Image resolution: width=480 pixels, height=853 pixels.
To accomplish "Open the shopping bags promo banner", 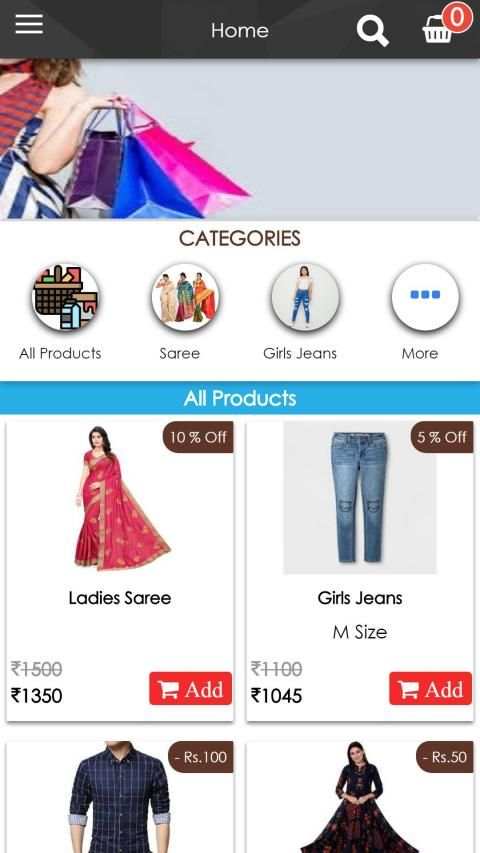I will [x=240, y=139].
